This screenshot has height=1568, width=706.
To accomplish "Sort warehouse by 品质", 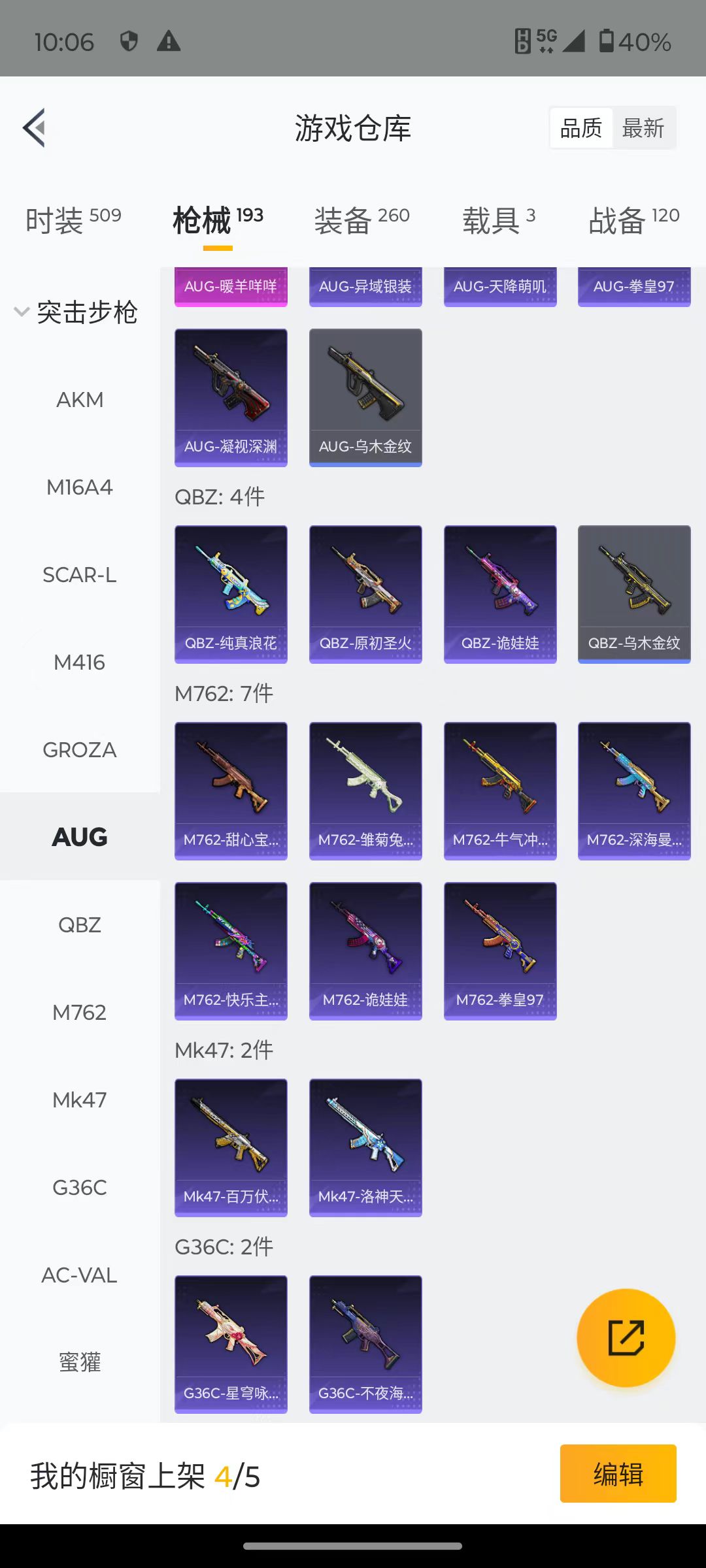I will (581, 128).
